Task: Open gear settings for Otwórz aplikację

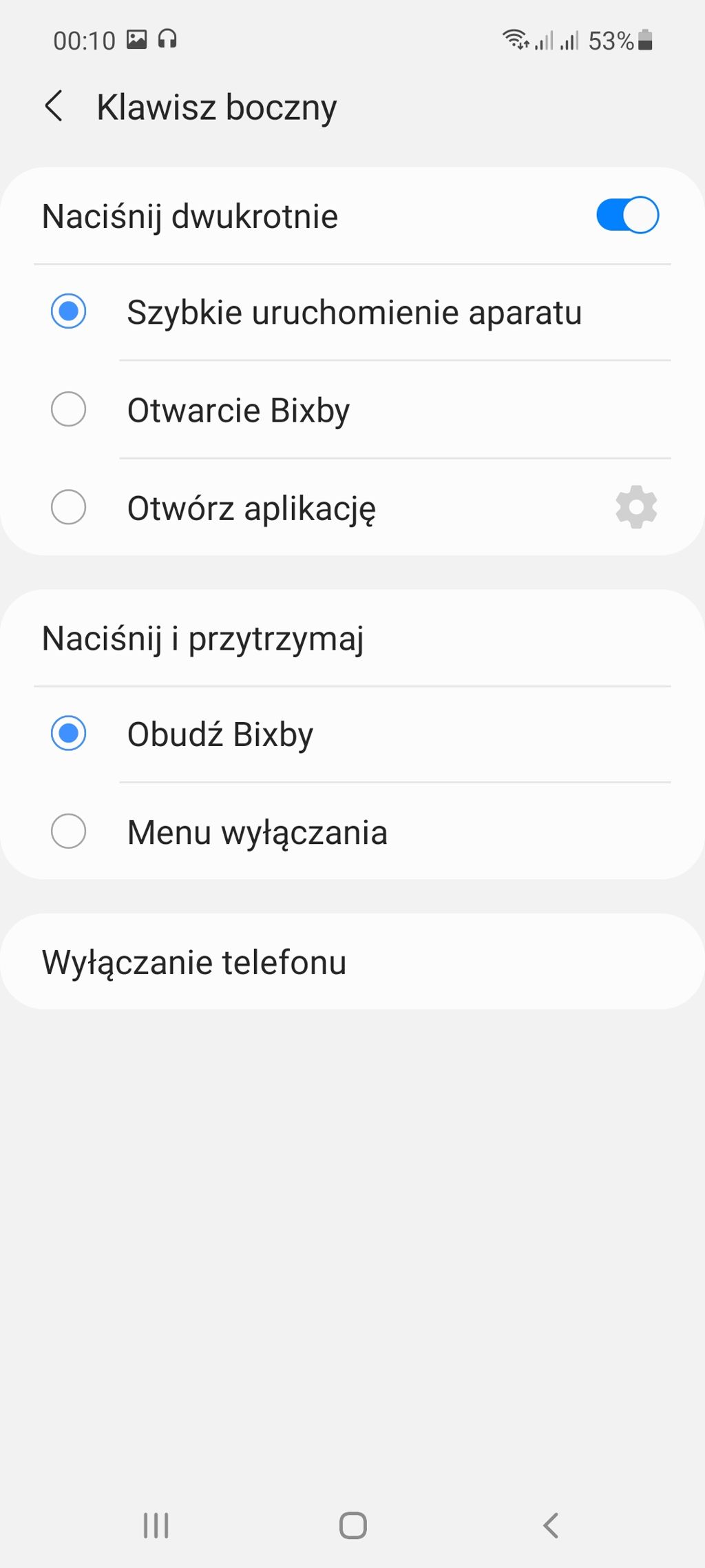Action: pos(635,508)
